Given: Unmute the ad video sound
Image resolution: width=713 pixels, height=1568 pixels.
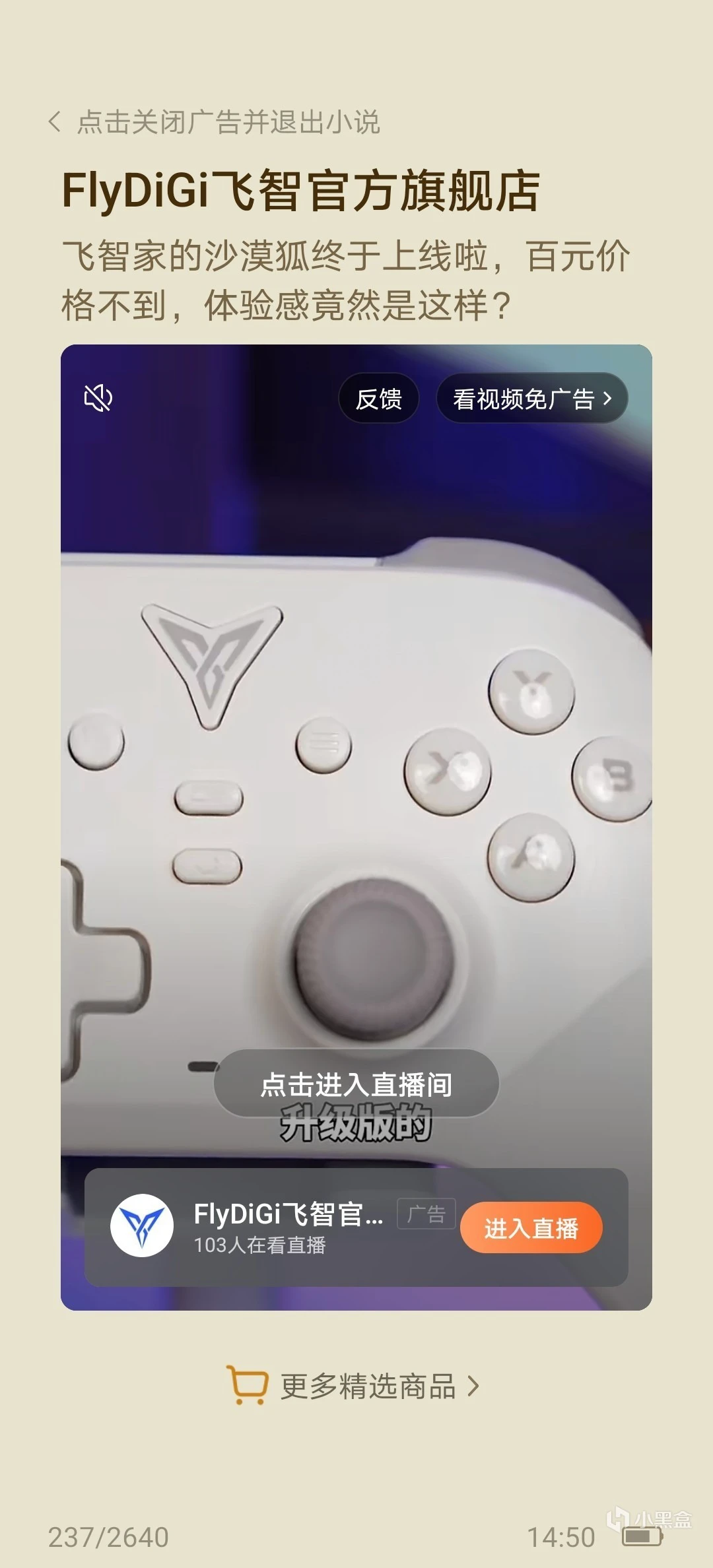Looking at the screenshot, I should pyautogui.click(x=98, y=398).
